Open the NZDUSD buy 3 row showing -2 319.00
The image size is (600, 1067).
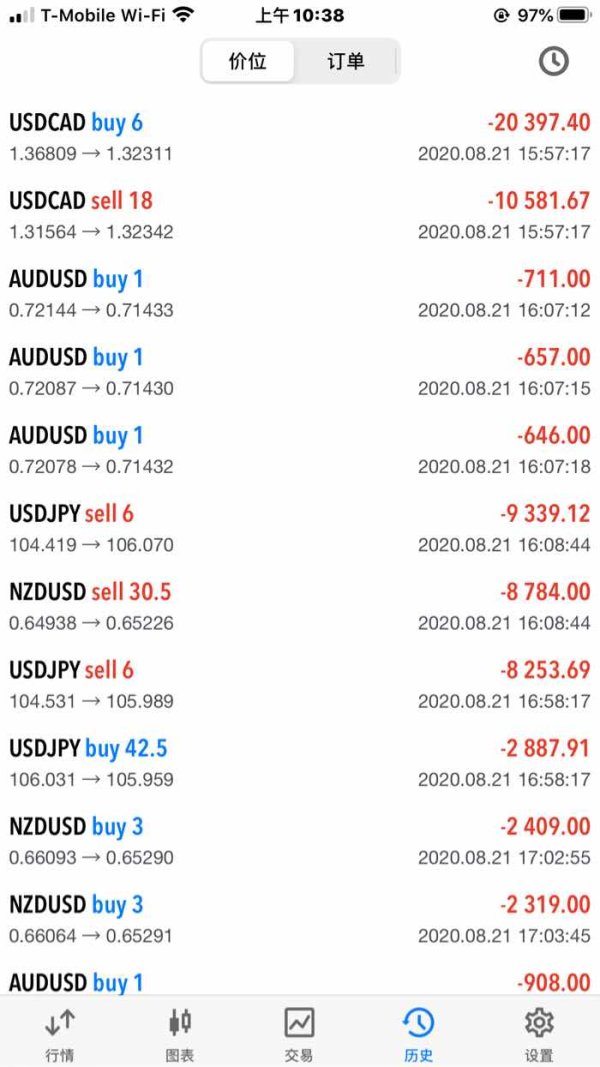(300, 919)
